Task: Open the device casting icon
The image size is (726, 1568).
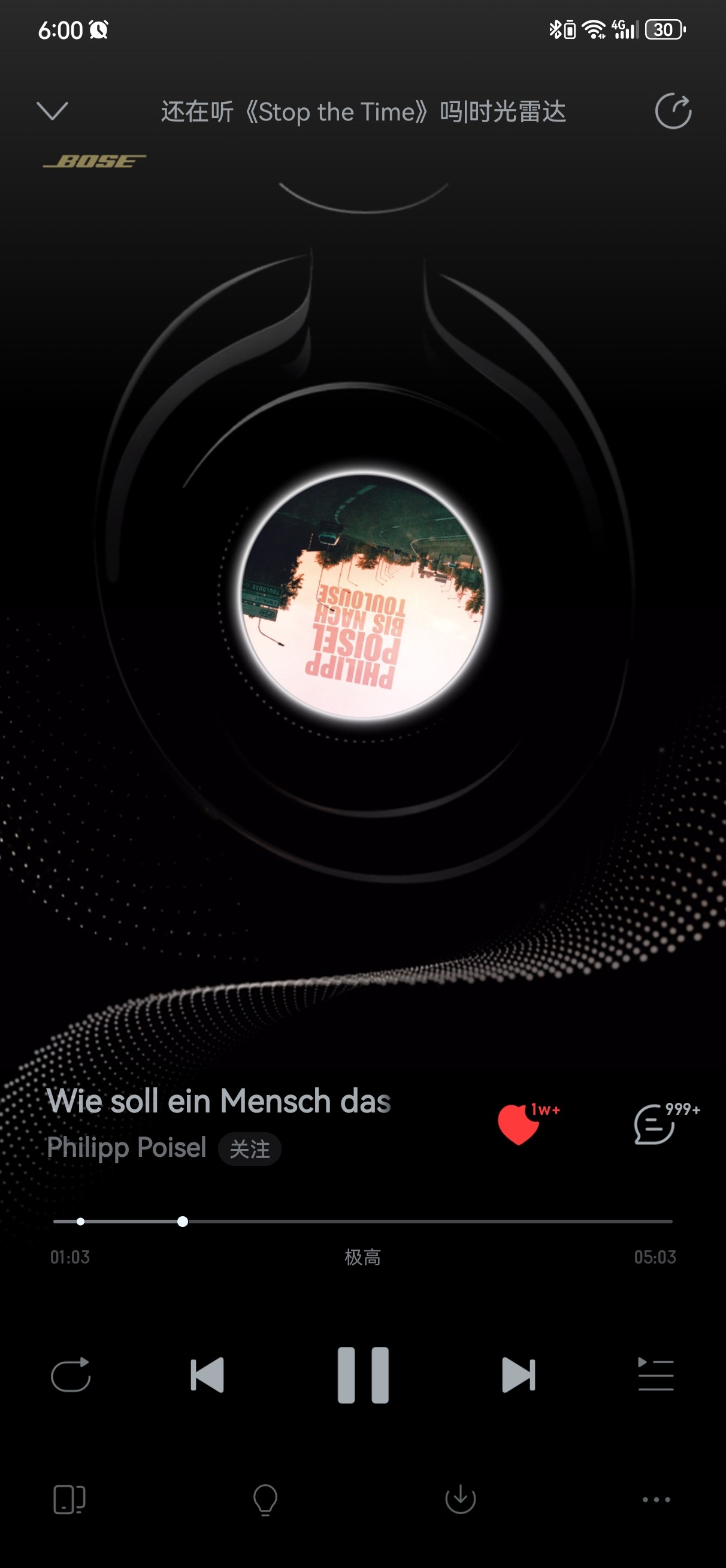Action: coord(69,1499)
